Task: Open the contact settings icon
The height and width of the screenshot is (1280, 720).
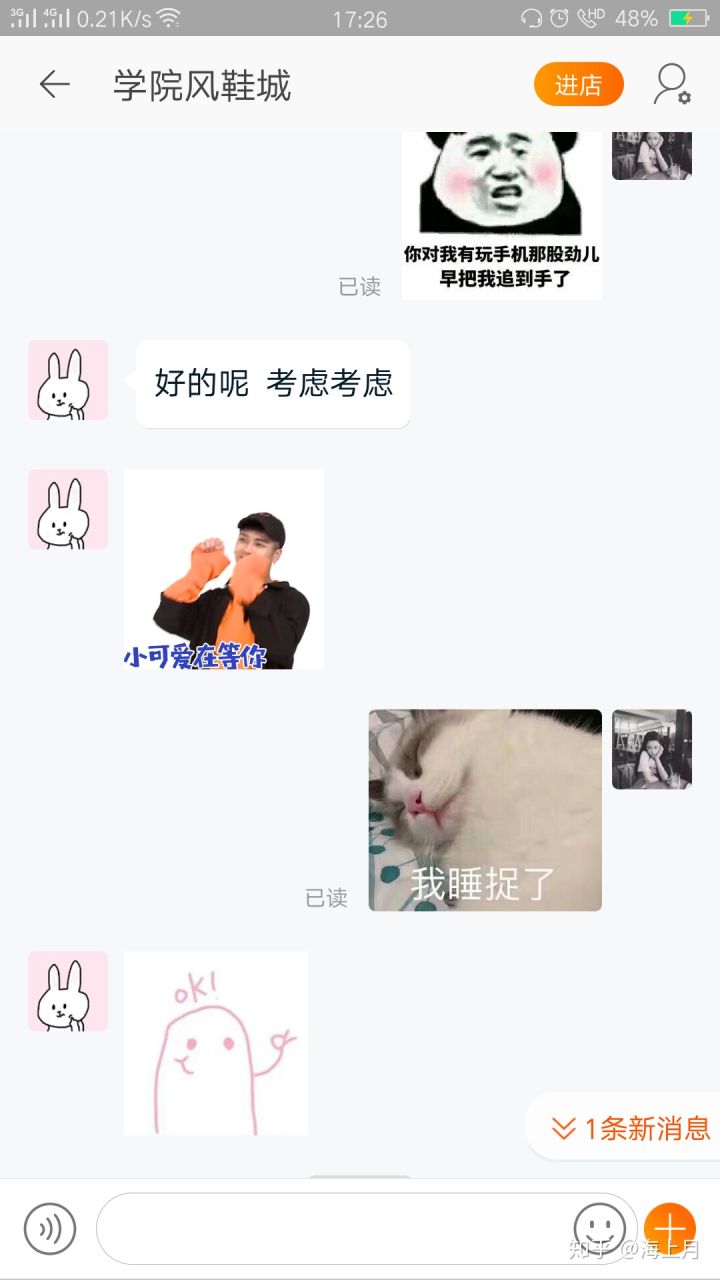Action: click(671, 85)
